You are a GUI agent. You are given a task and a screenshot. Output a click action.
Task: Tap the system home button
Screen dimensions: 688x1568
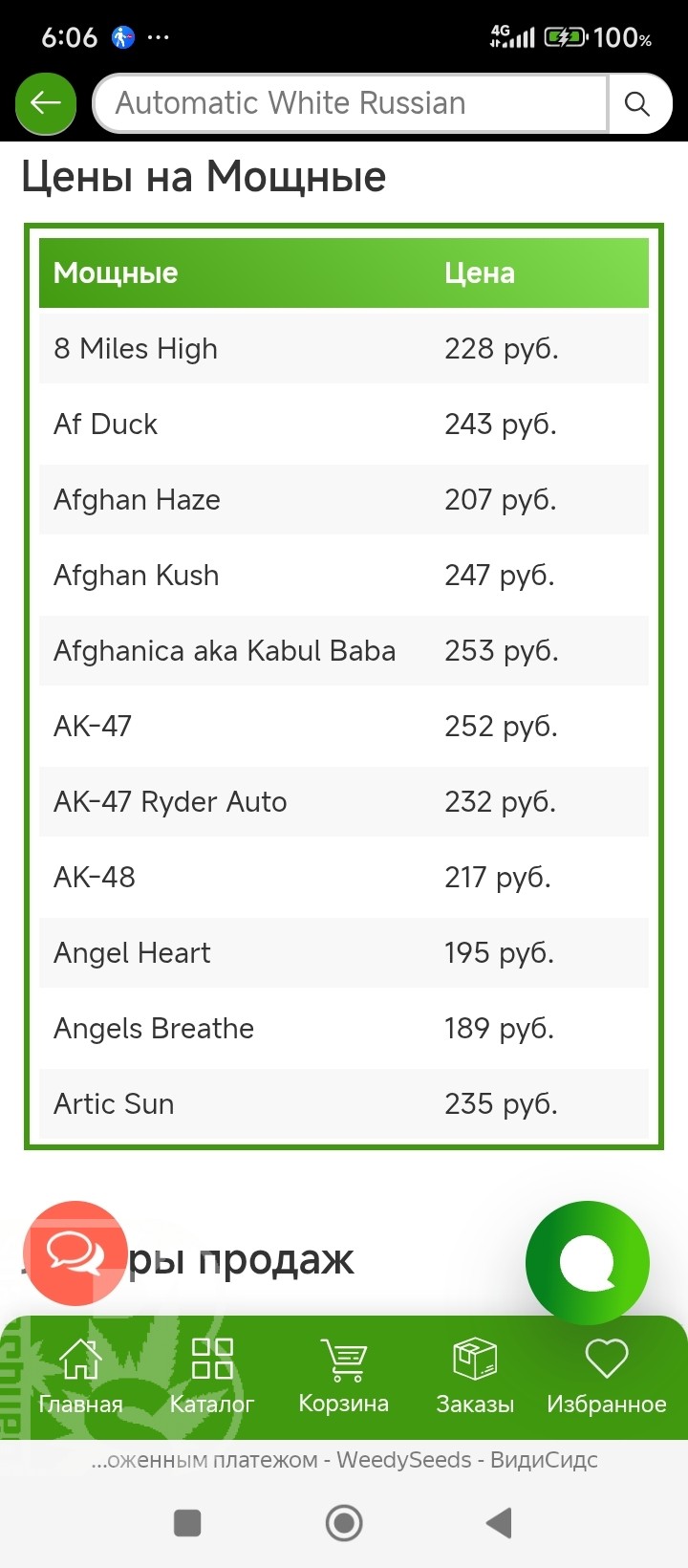click(x=344, y=1523)
